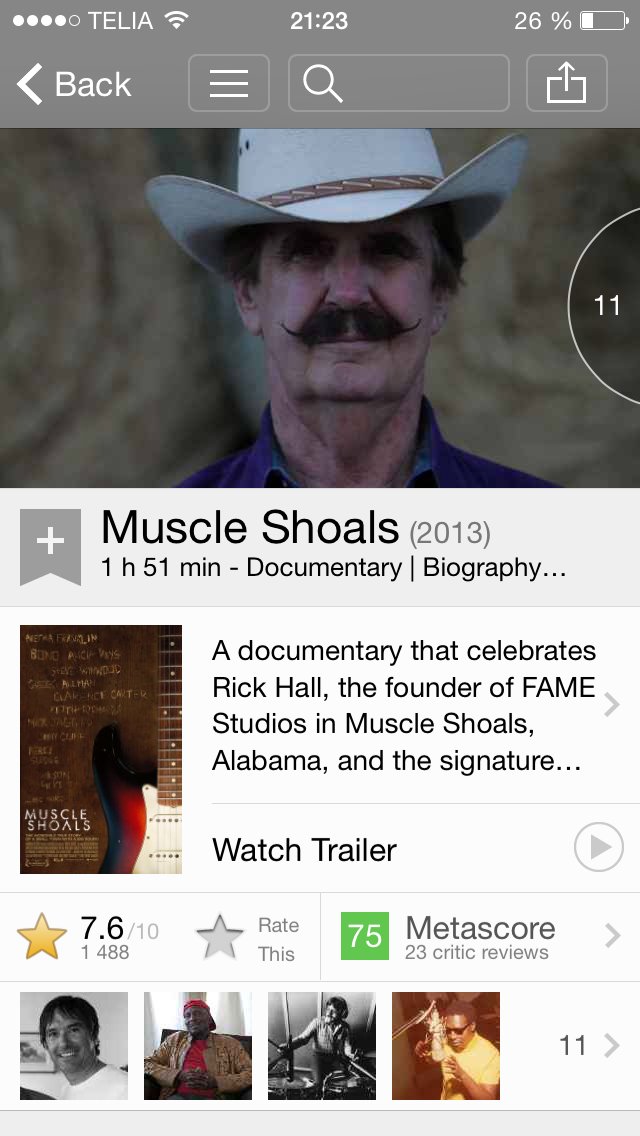View all 11 cast photos
The image size is (640, 1136).
point(588,1046)
